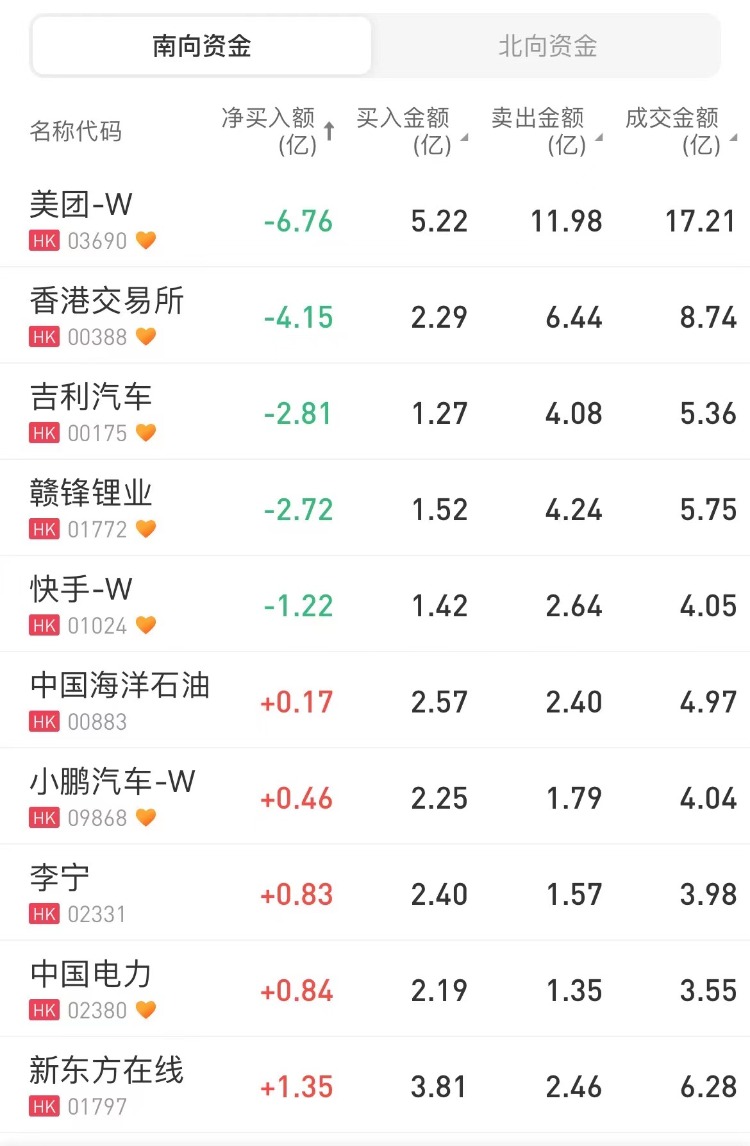Sort by 买入金额 column
The height and width of the screenshot is (1146, 750).
click(410, 131)
